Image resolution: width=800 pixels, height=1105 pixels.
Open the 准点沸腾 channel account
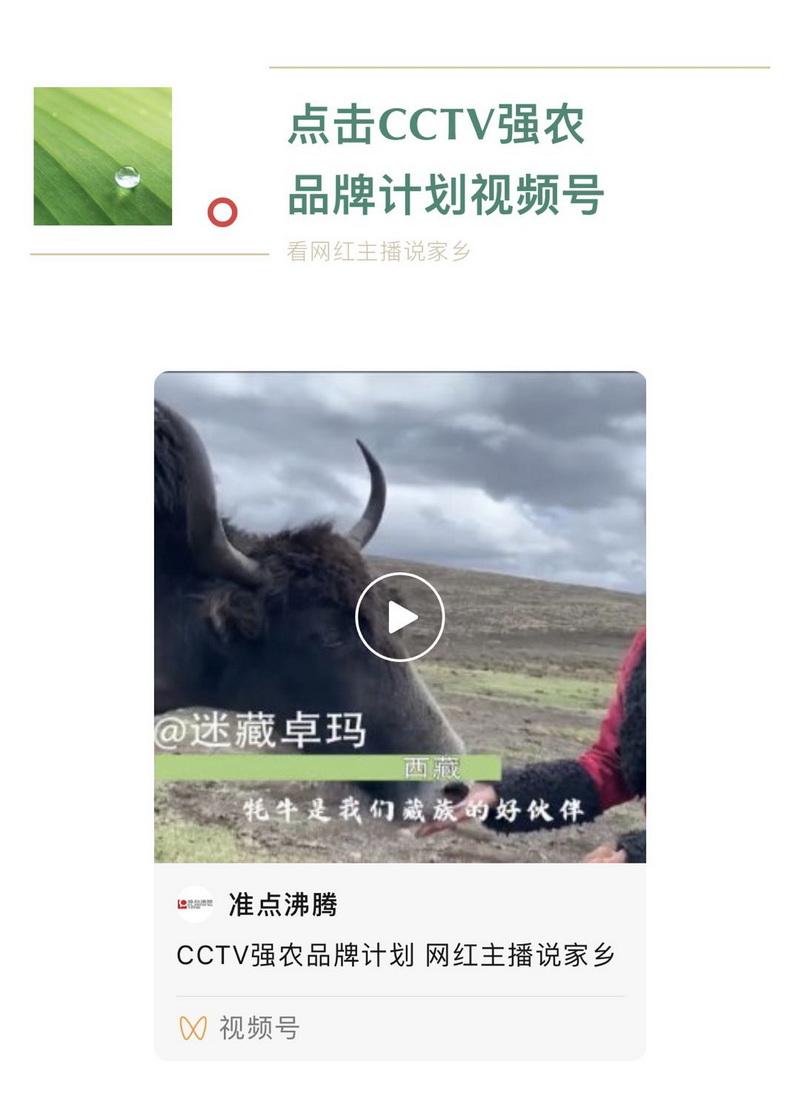(282, 905)
